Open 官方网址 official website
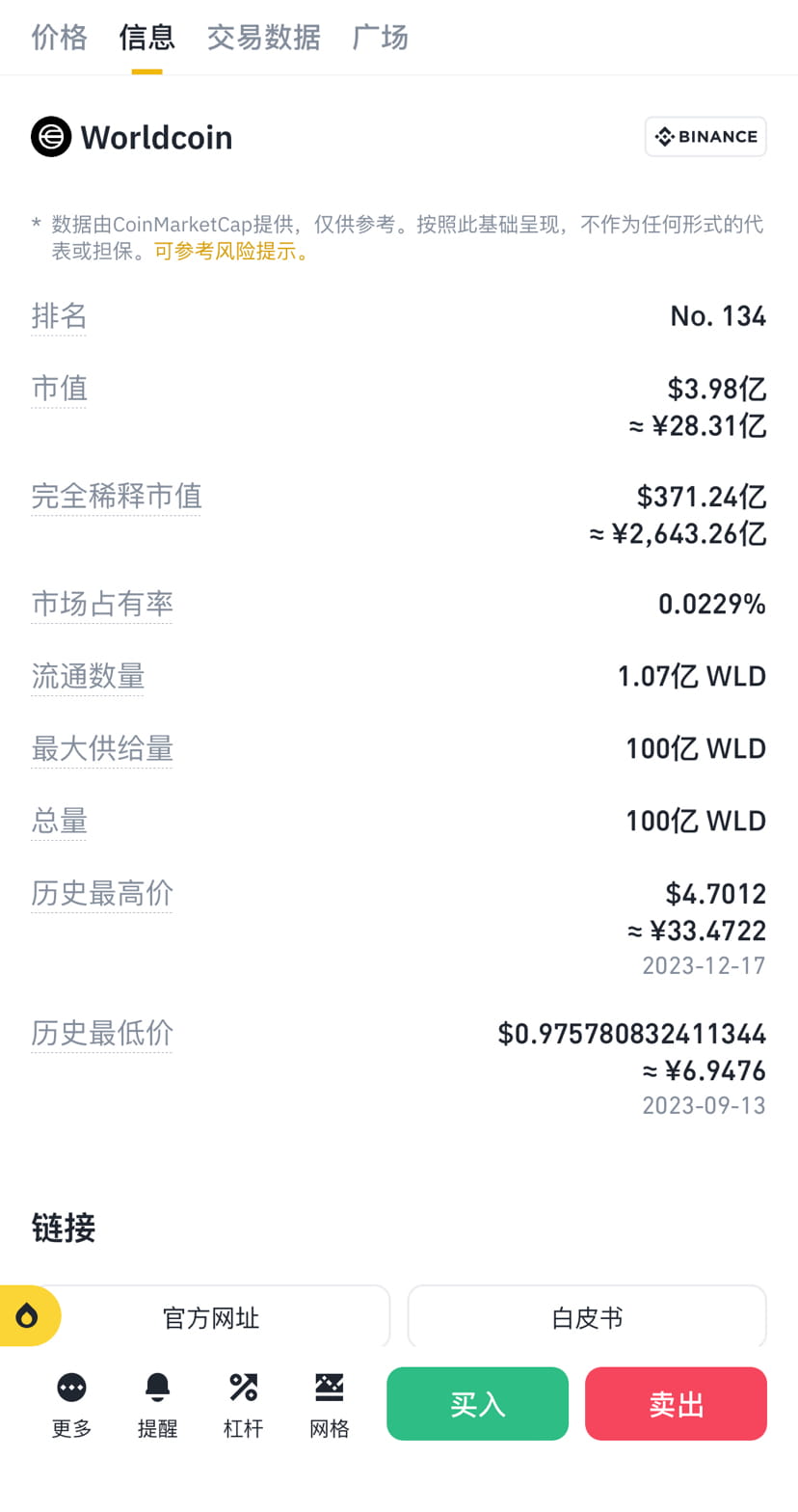 tap(210, 1315)
